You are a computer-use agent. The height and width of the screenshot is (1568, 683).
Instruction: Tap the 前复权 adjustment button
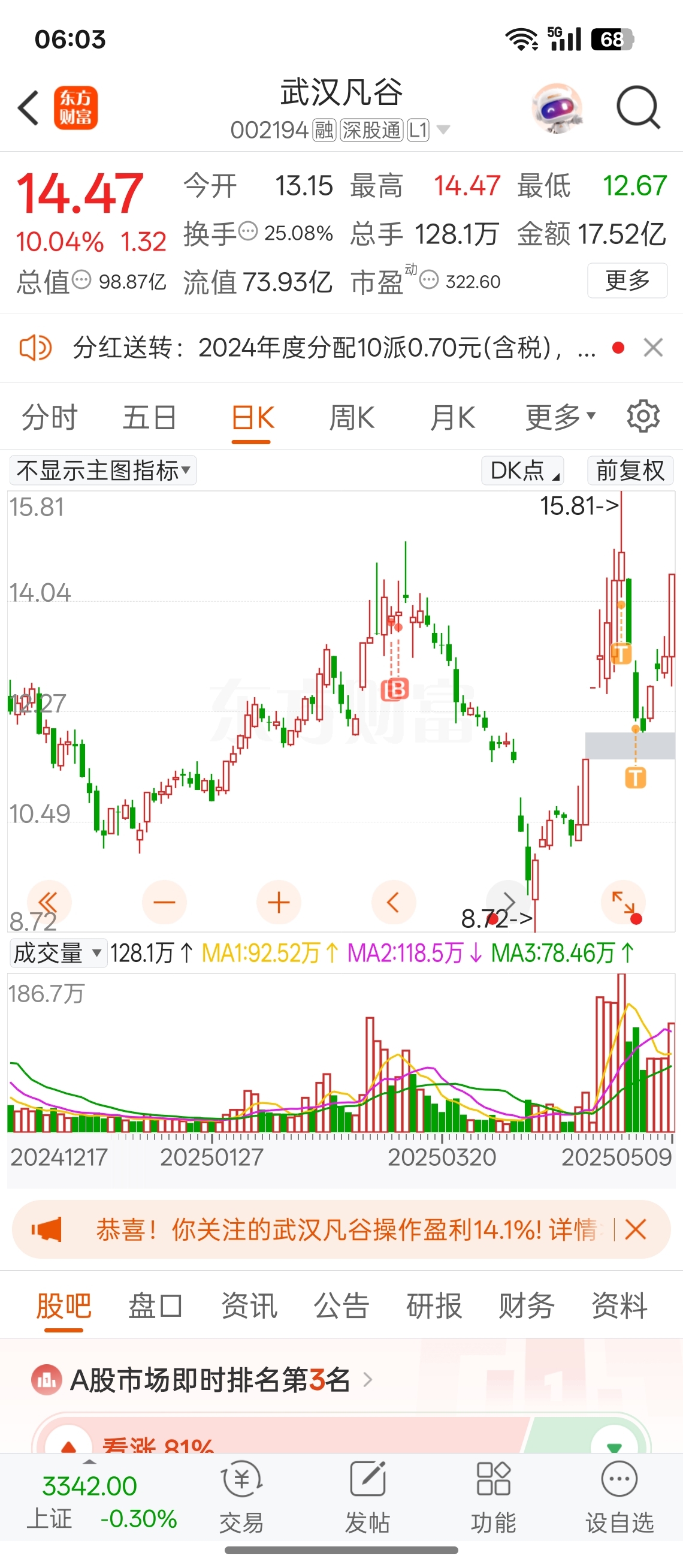pos(630,471)
